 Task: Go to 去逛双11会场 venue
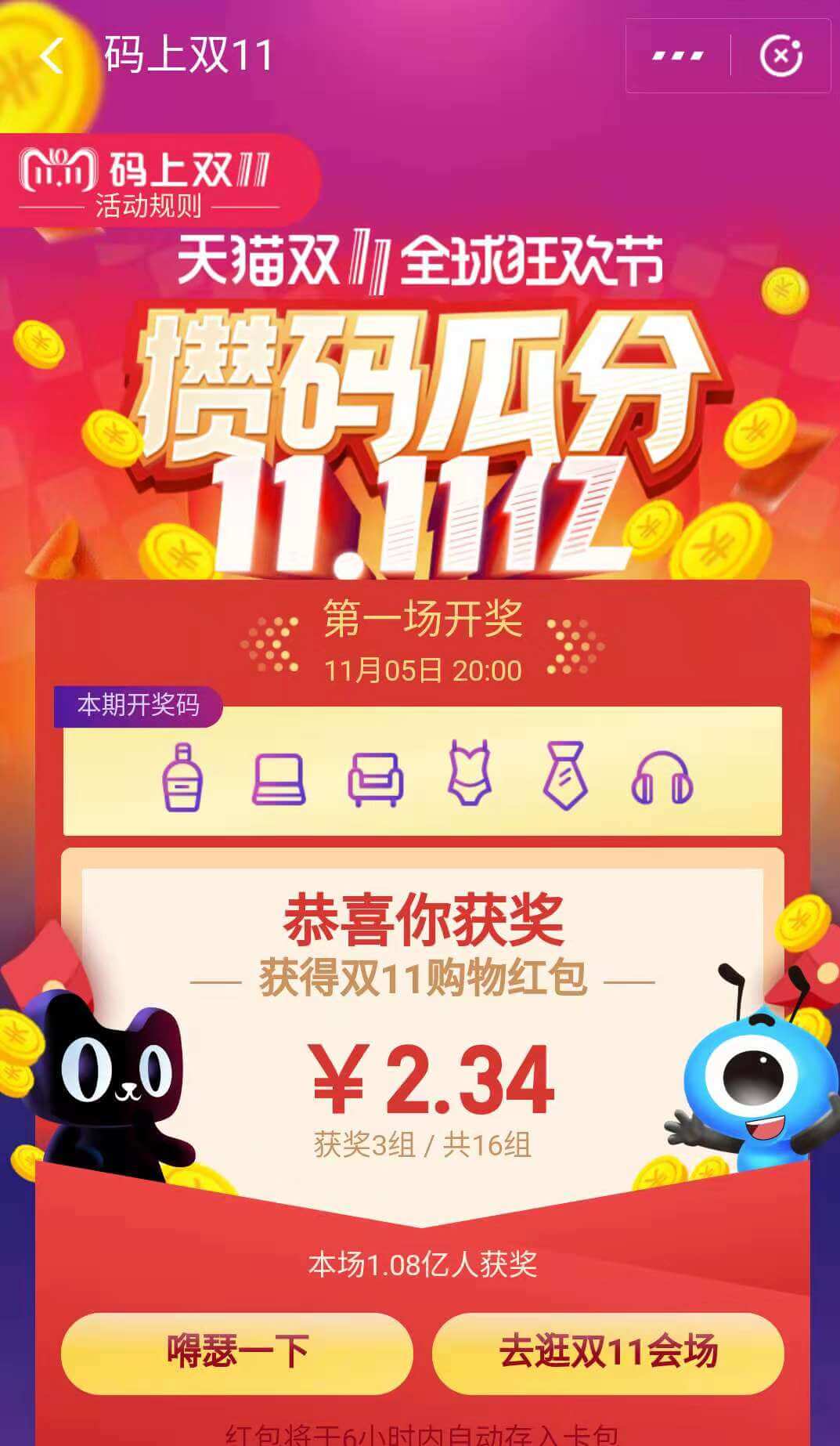click(x=607, y=1352)
